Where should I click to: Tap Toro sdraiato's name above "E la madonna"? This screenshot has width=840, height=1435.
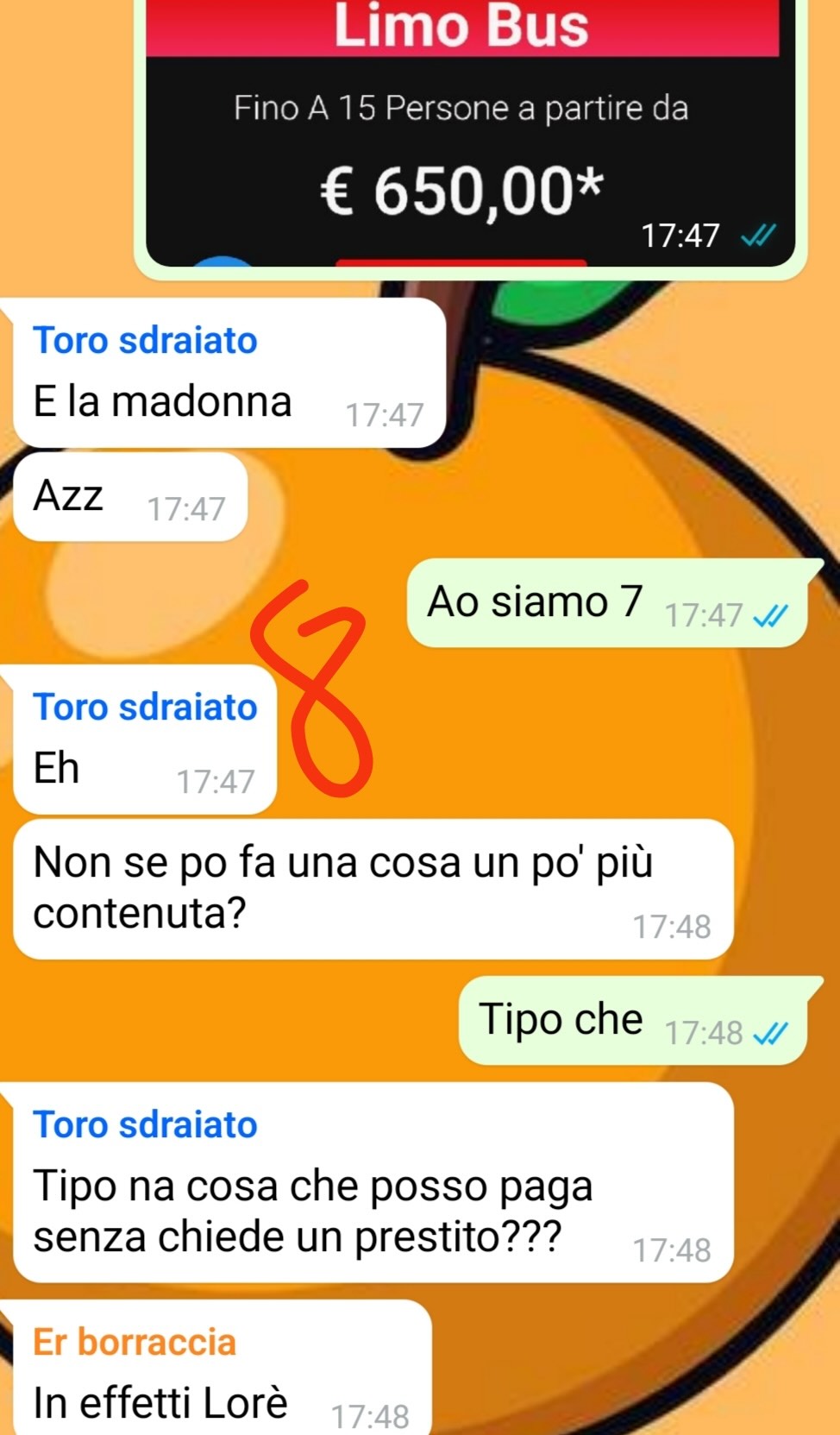145,340
